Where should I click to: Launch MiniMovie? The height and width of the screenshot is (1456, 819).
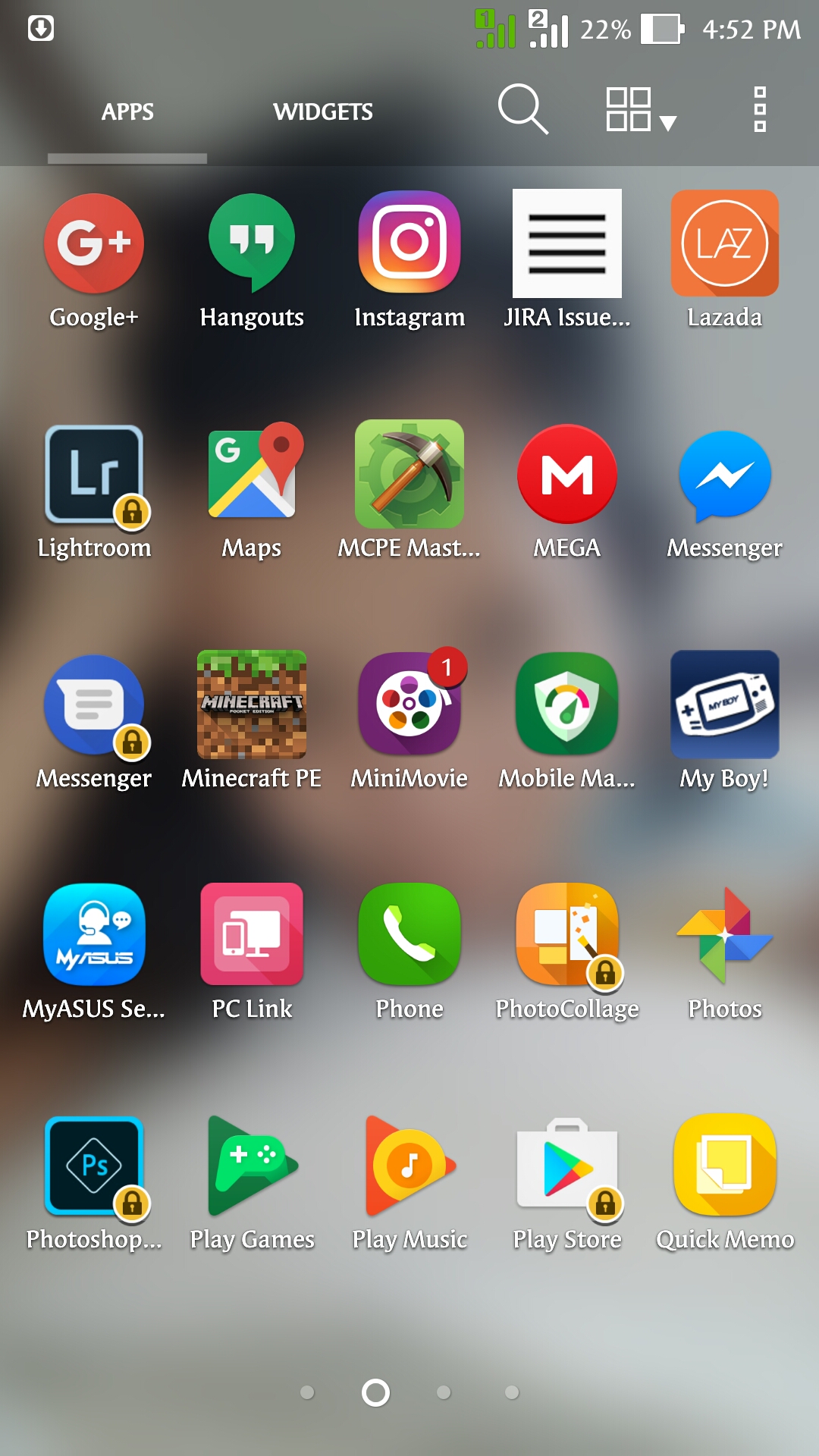click(x=409, y=705)
